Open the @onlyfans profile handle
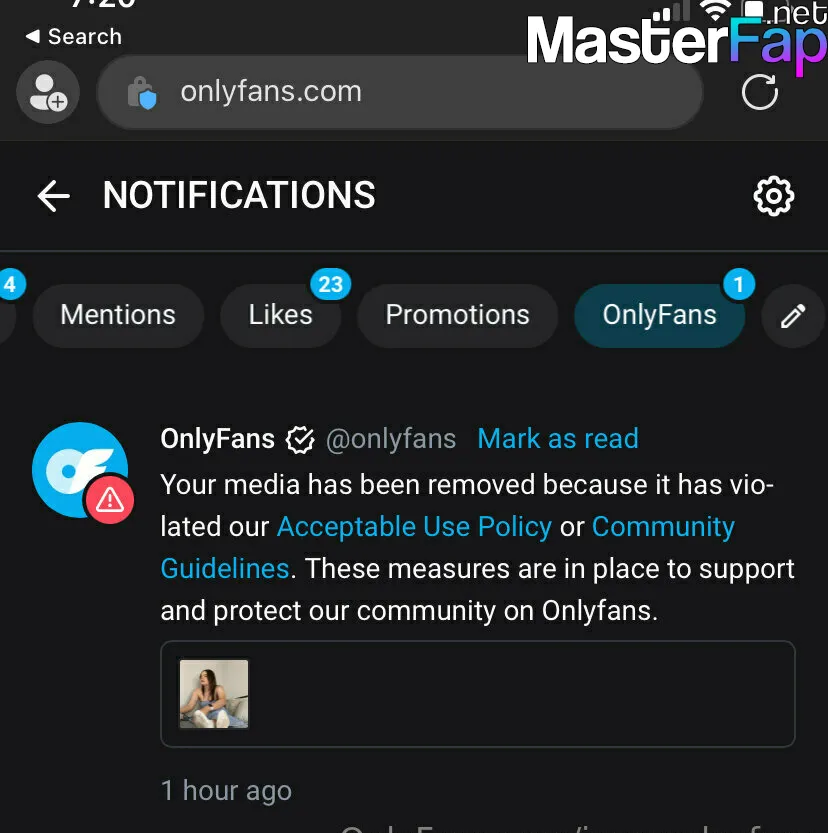 391,439
